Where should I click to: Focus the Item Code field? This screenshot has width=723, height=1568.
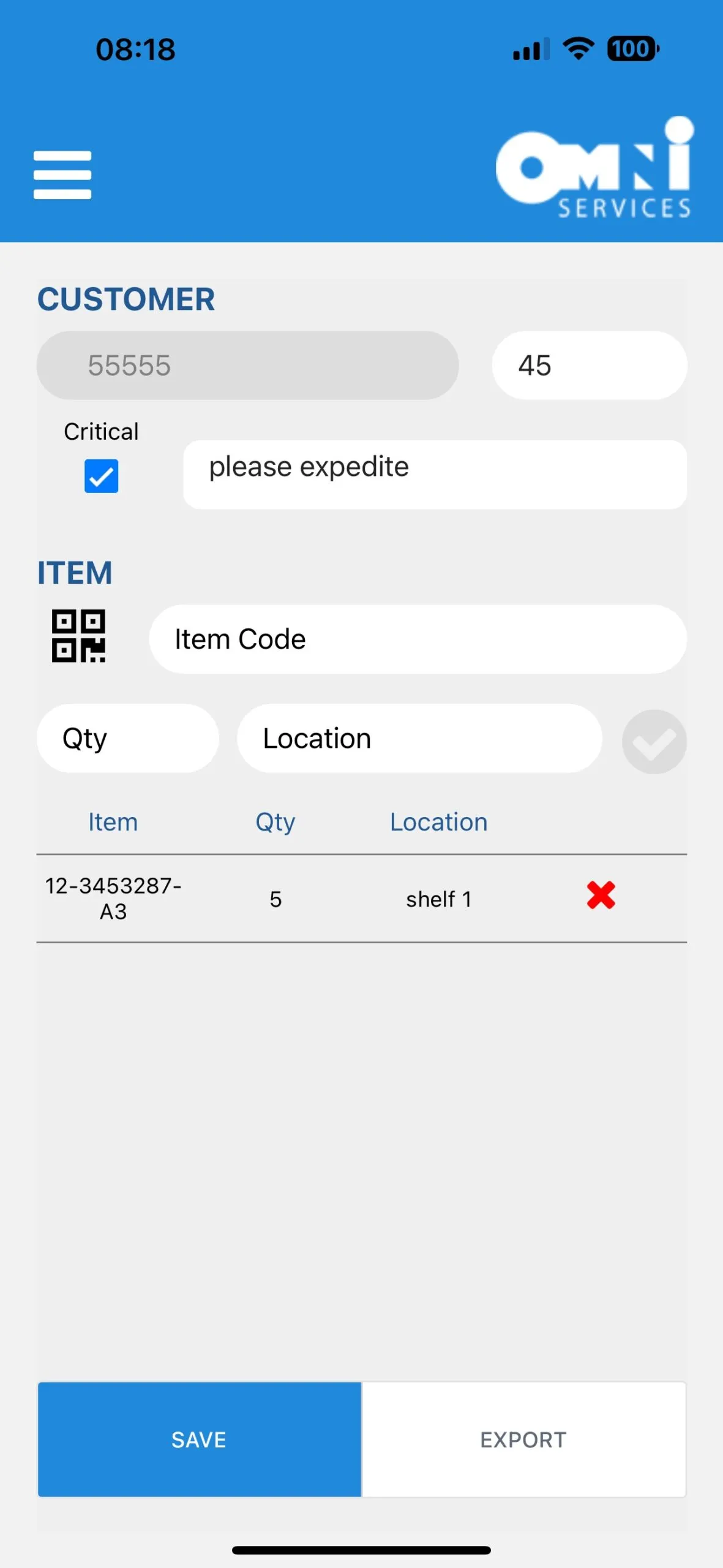[418, 639]
